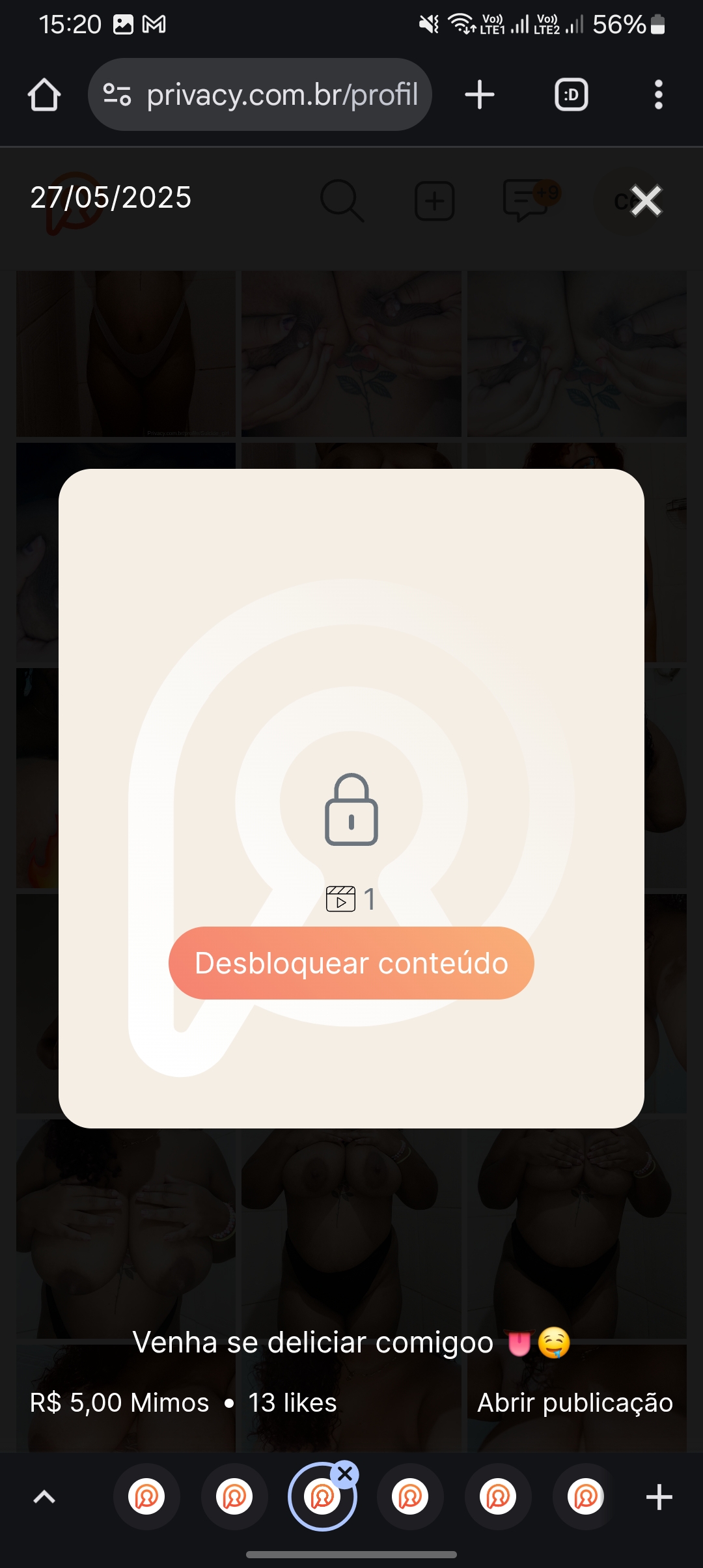Tap Desbloquear conteúdo button

(x=351, y=963)
